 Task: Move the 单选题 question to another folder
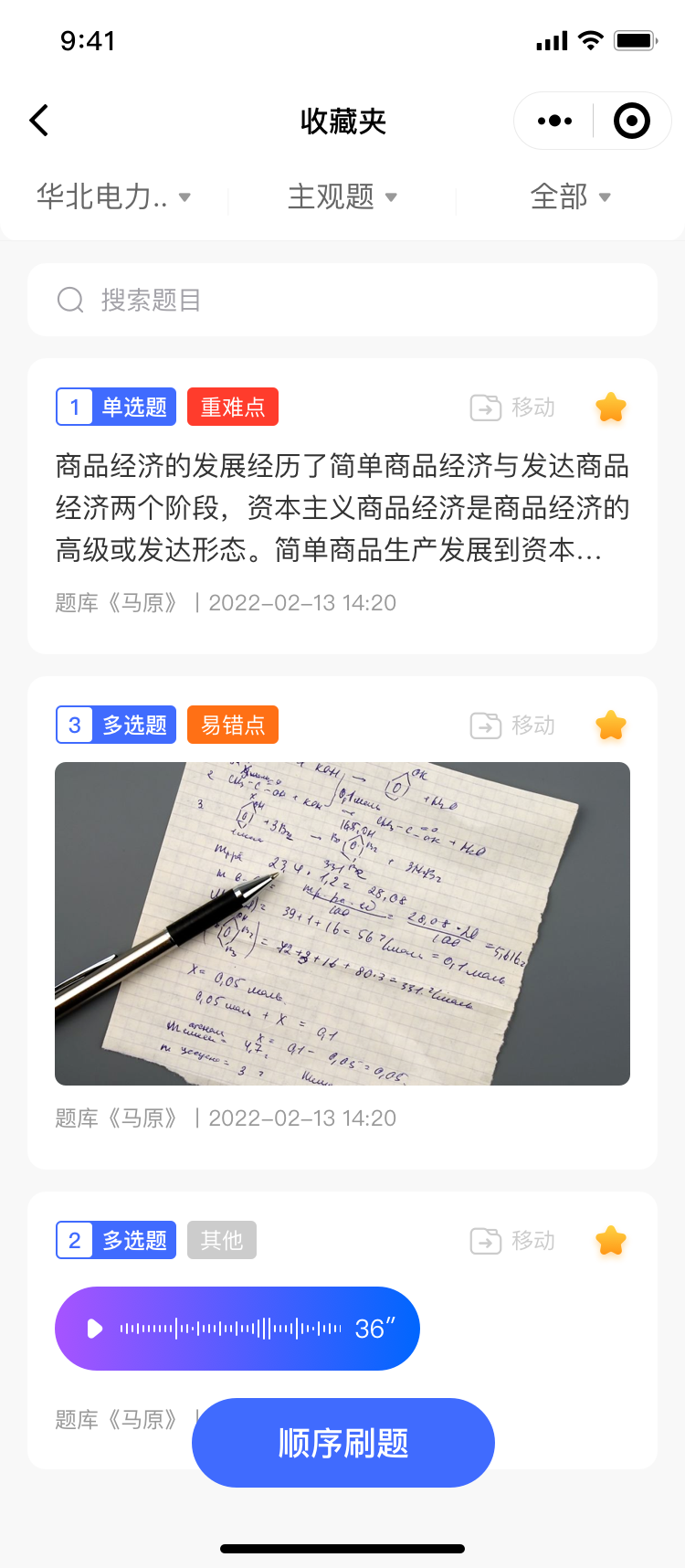tap(513, 408)
